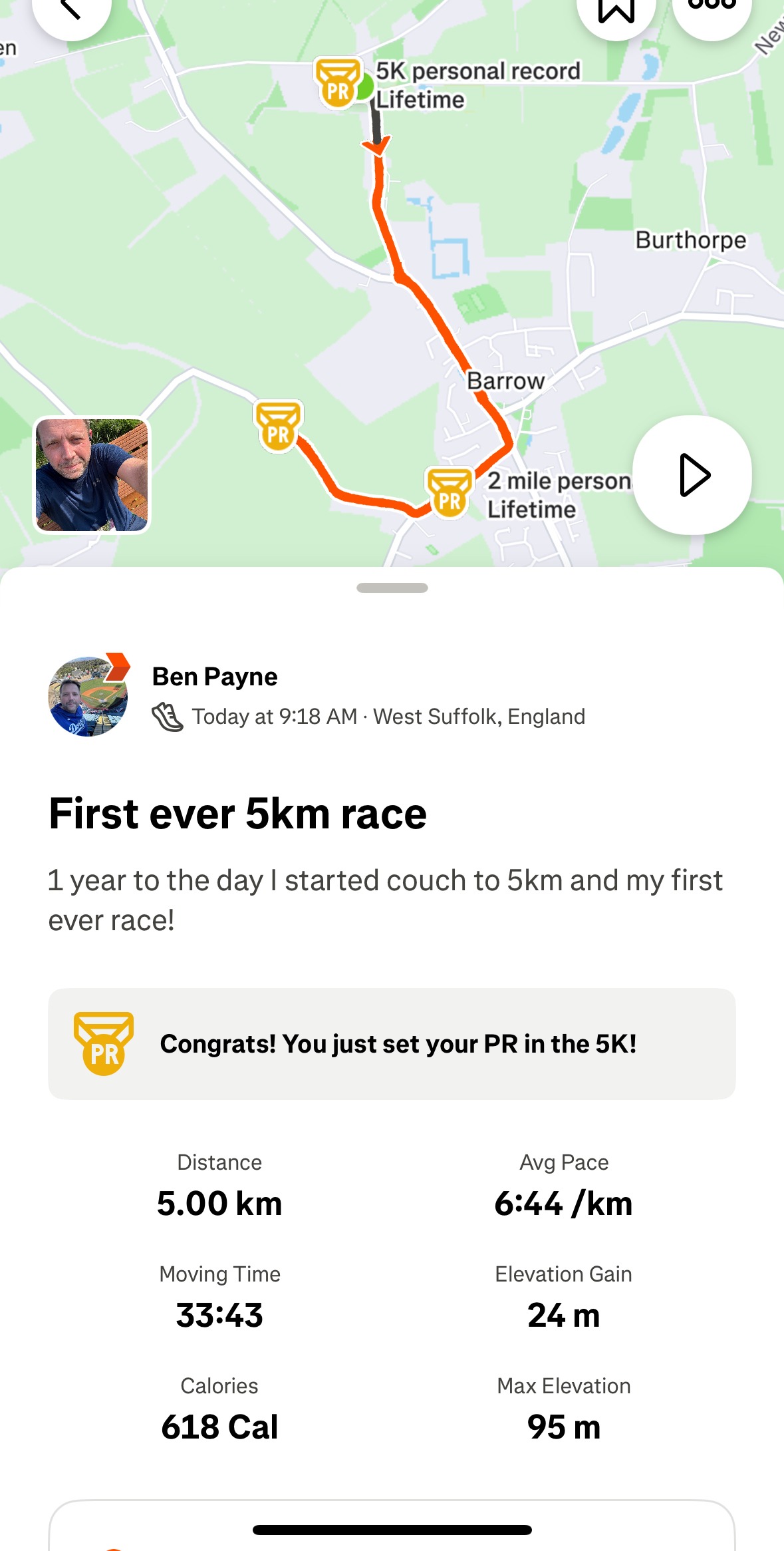784x1551 pixels.
Task: Open the selfie photo thumbnail
Action: point(92,475)
